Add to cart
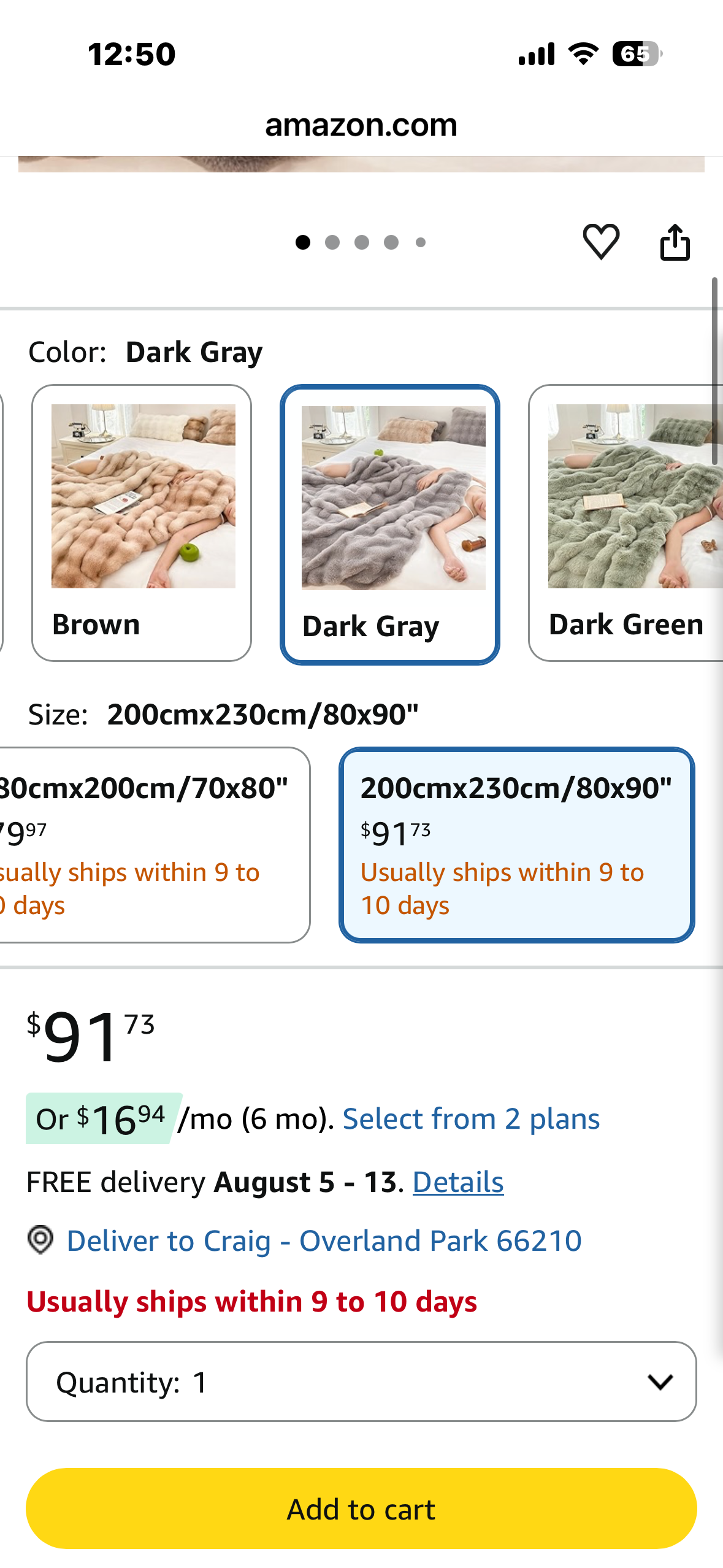The image size is (723, 1568). pyautogui.click(x=361, y=1508)
